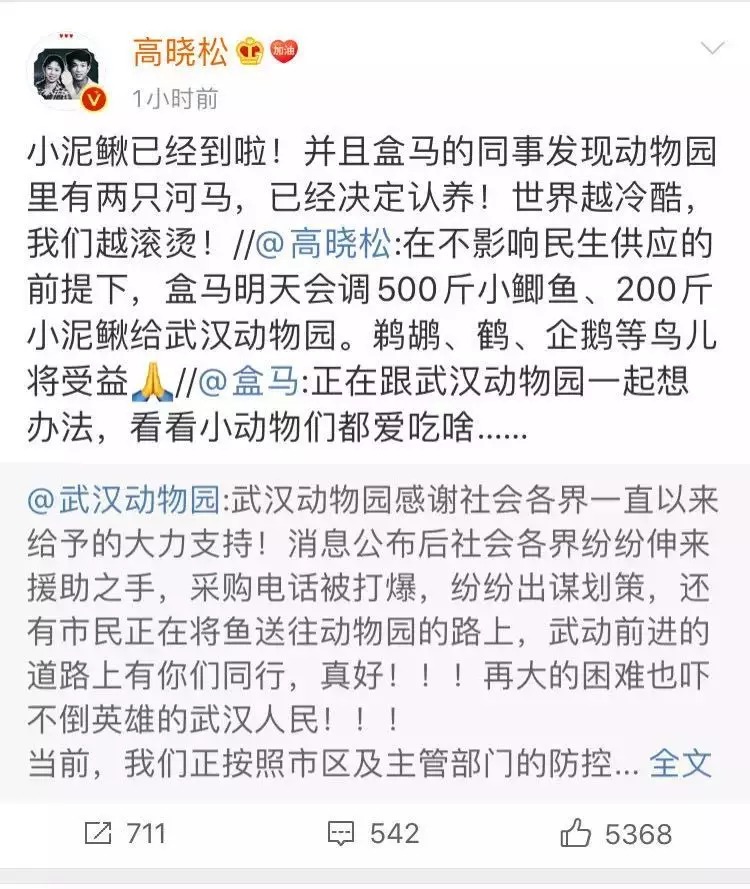Open 高晓松's profile avatar
The image size is (750, 889).
(68, 72)
